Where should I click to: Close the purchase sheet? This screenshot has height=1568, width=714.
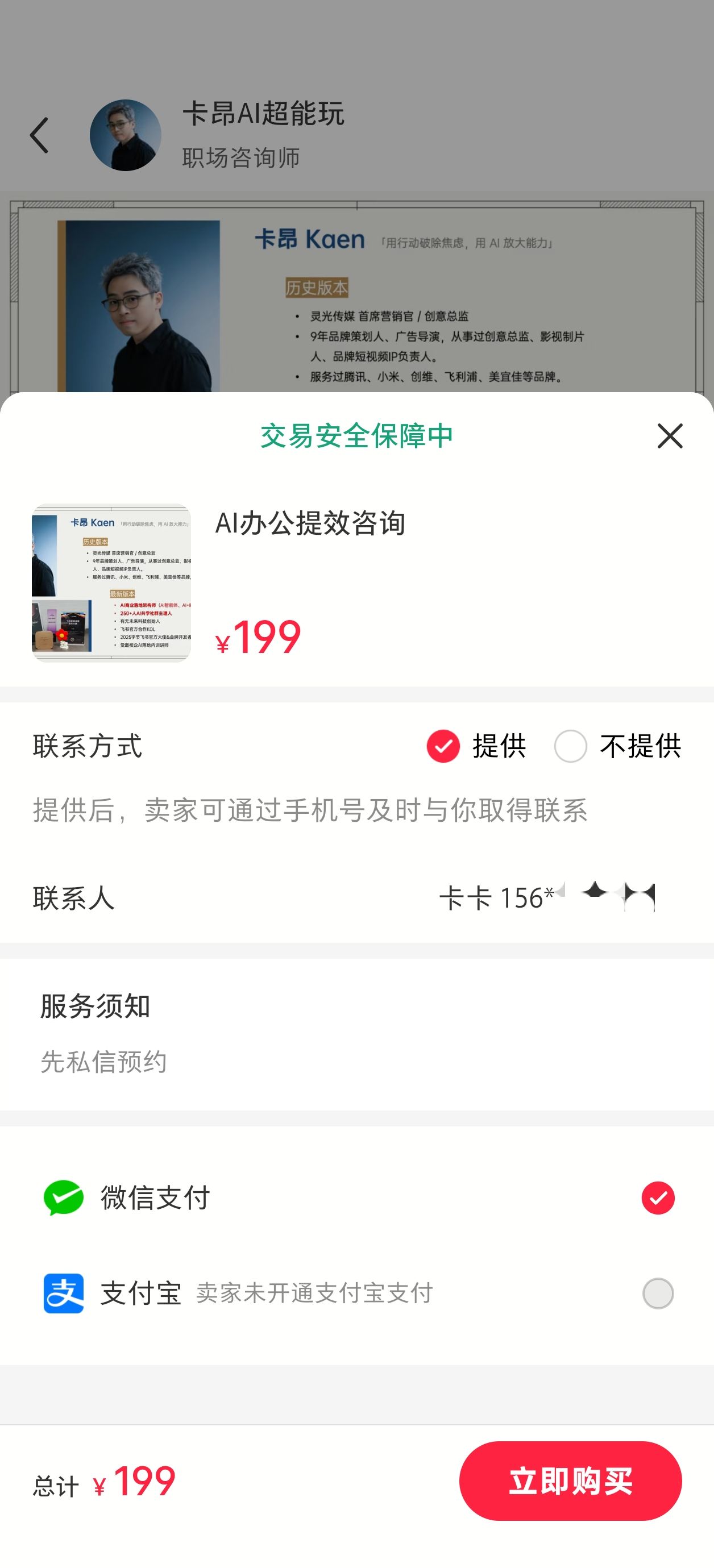pos(670,436)
